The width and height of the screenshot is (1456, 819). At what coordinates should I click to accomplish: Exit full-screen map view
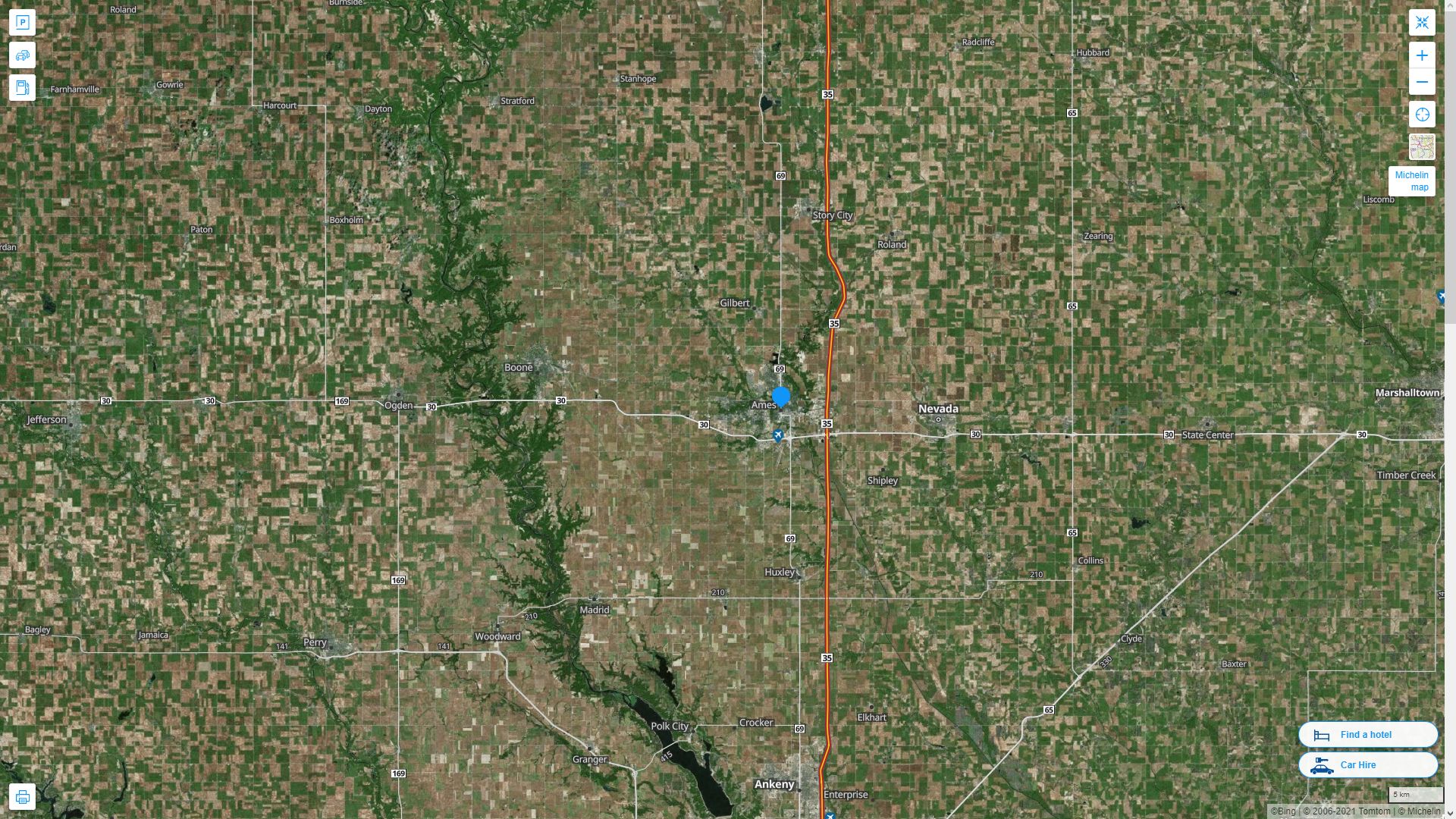(1422, 22)
